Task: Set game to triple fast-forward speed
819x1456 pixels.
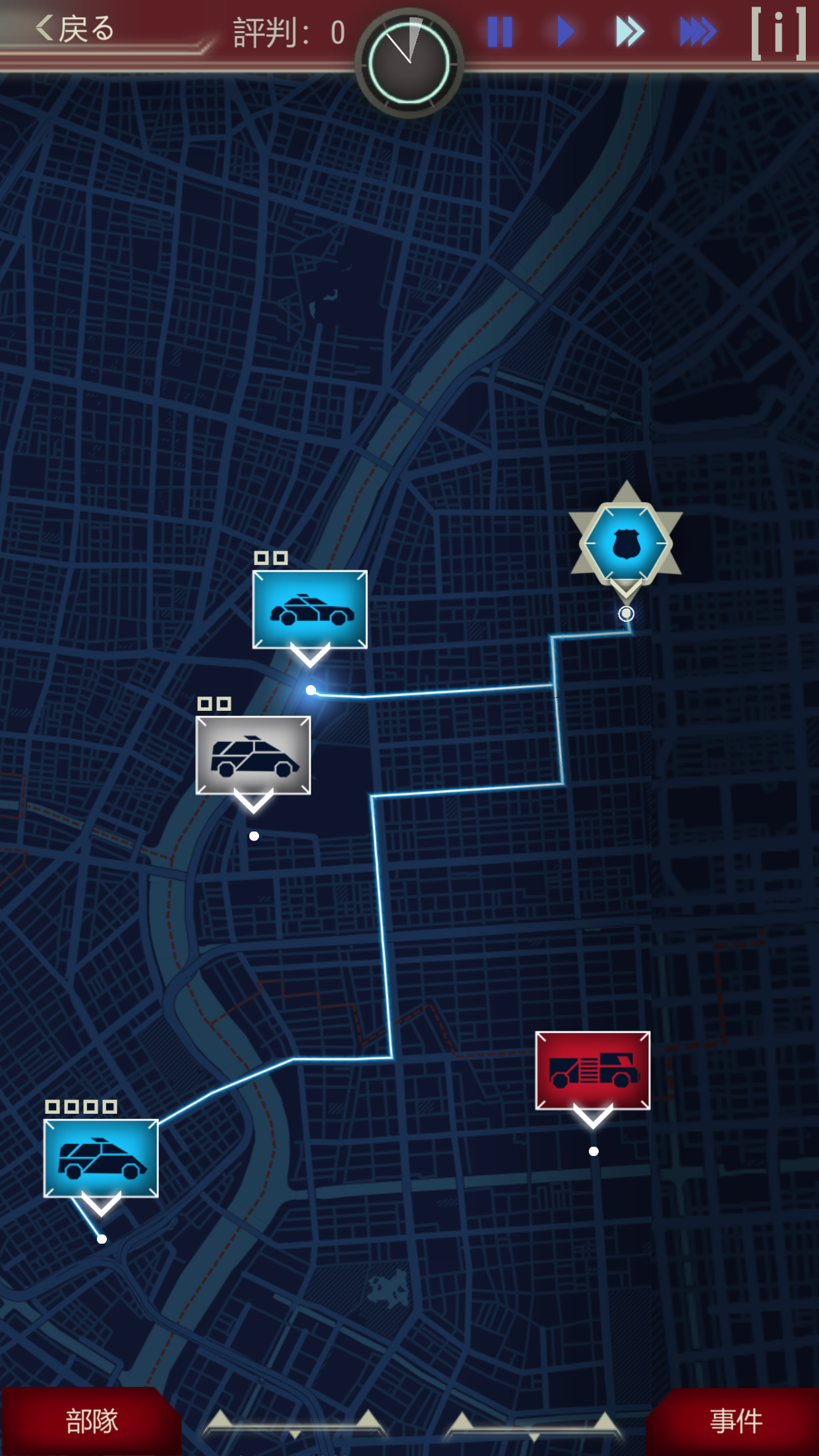Action: 697,32
